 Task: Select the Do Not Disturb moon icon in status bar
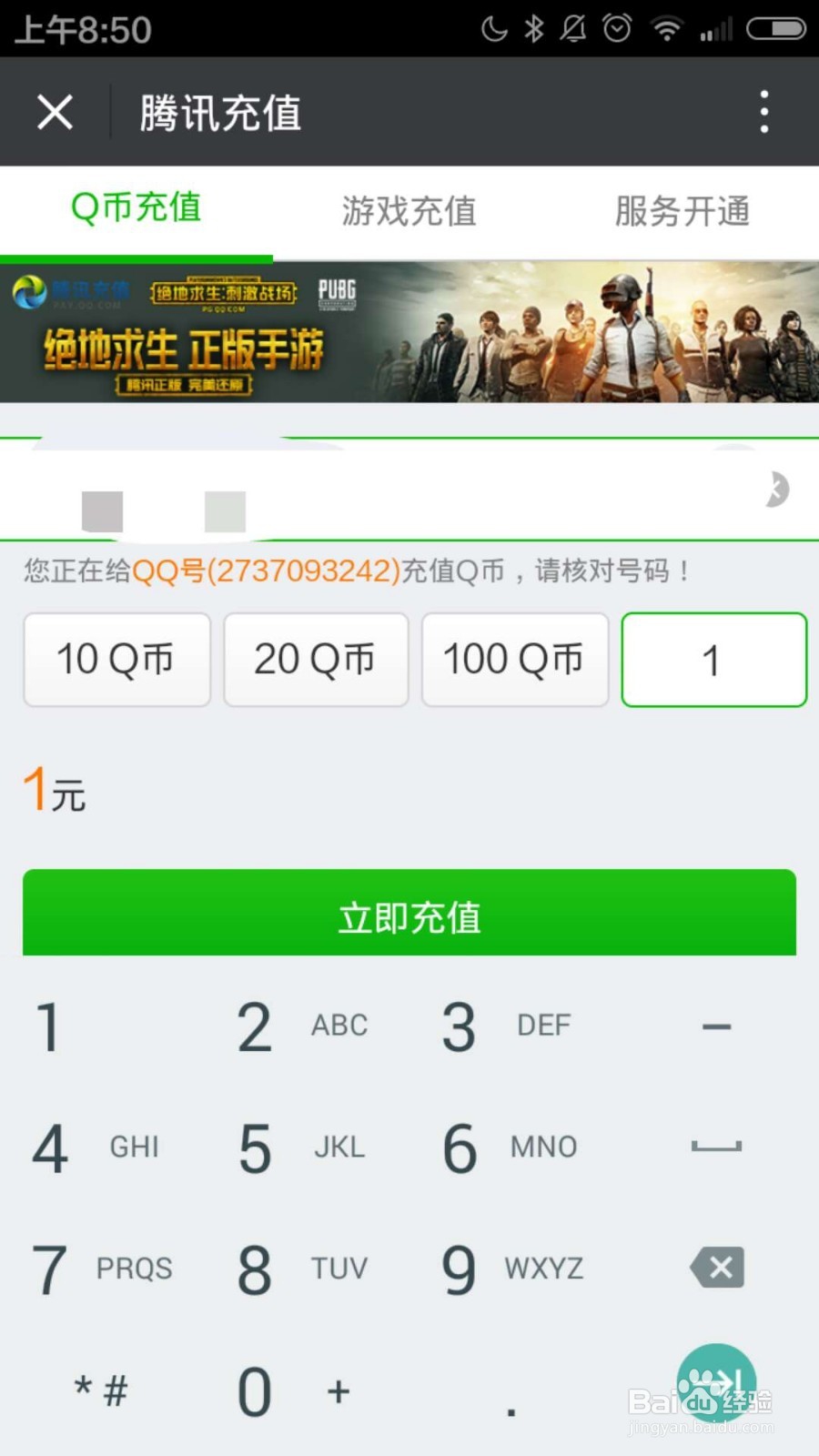493,28
